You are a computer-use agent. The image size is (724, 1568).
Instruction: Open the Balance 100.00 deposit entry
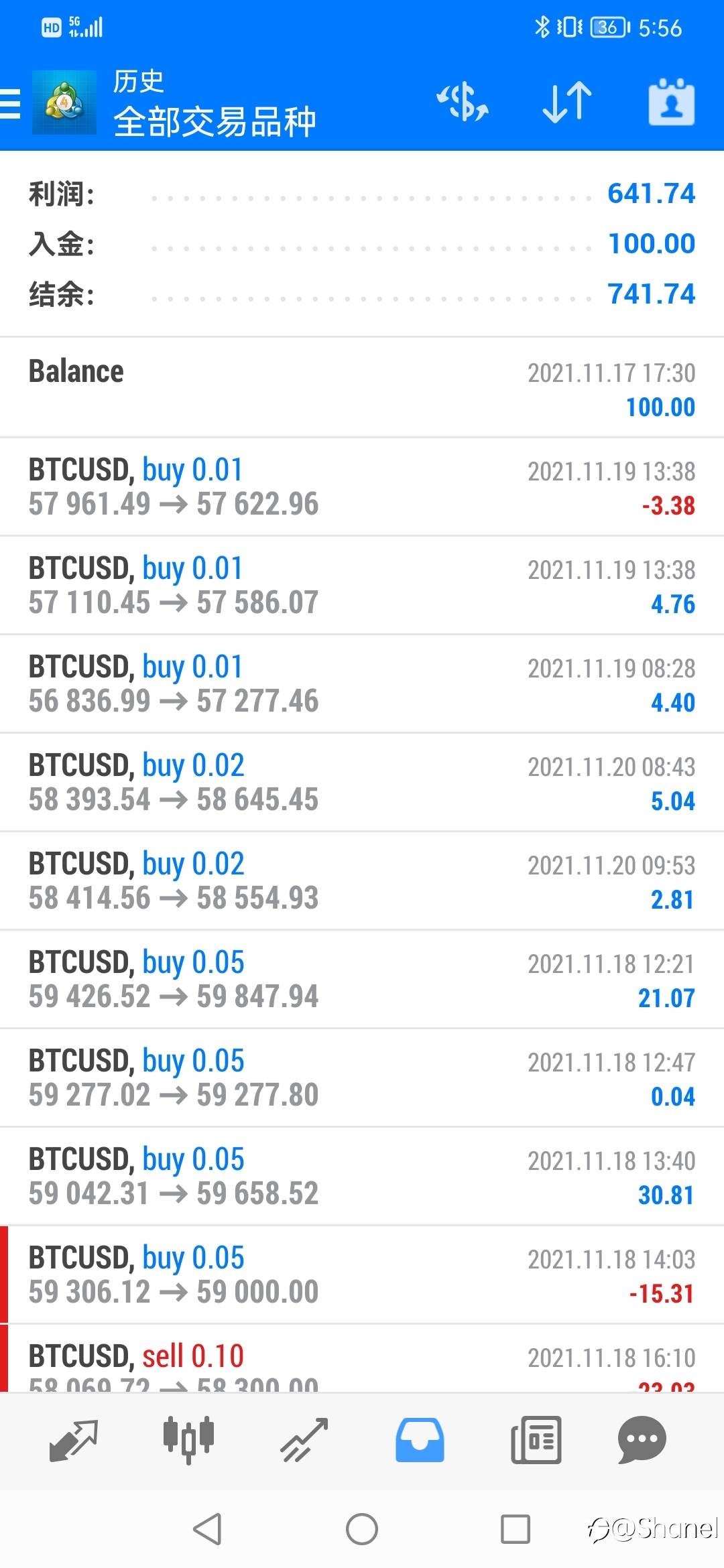[362, 388]
